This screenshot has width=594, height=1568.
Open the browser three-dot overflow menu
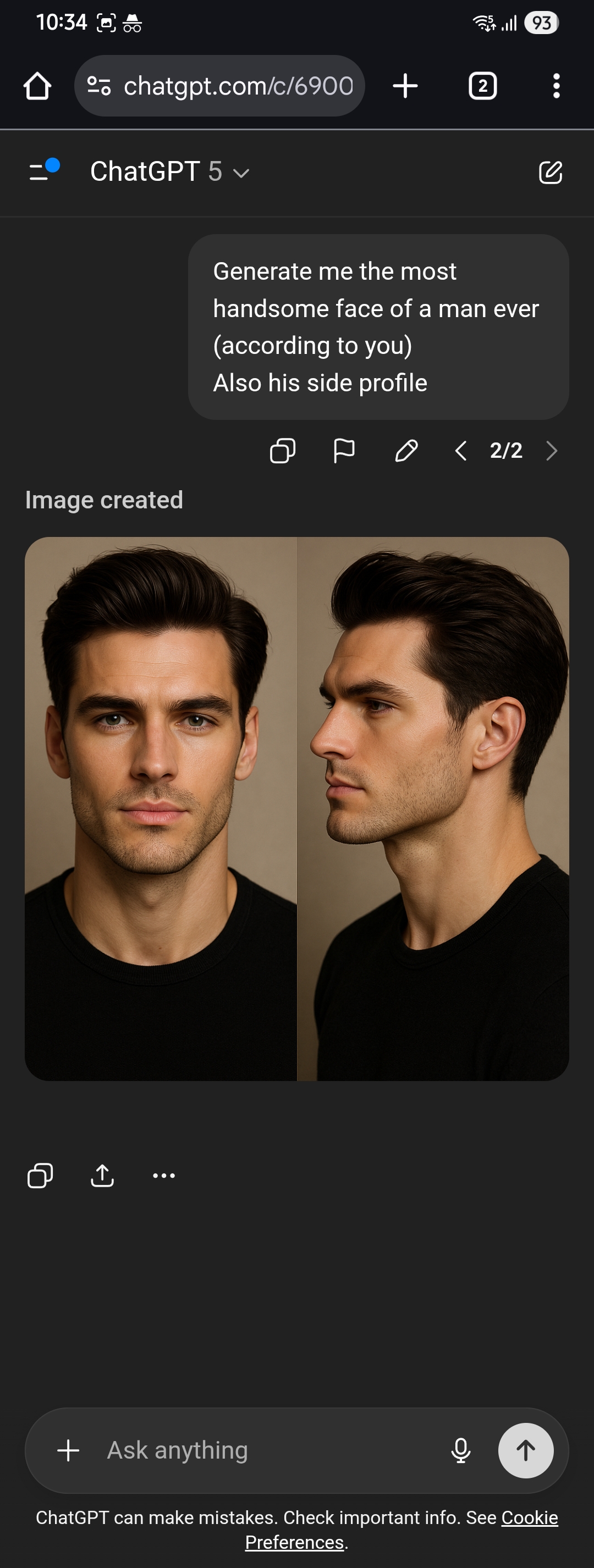coord(556,86)
